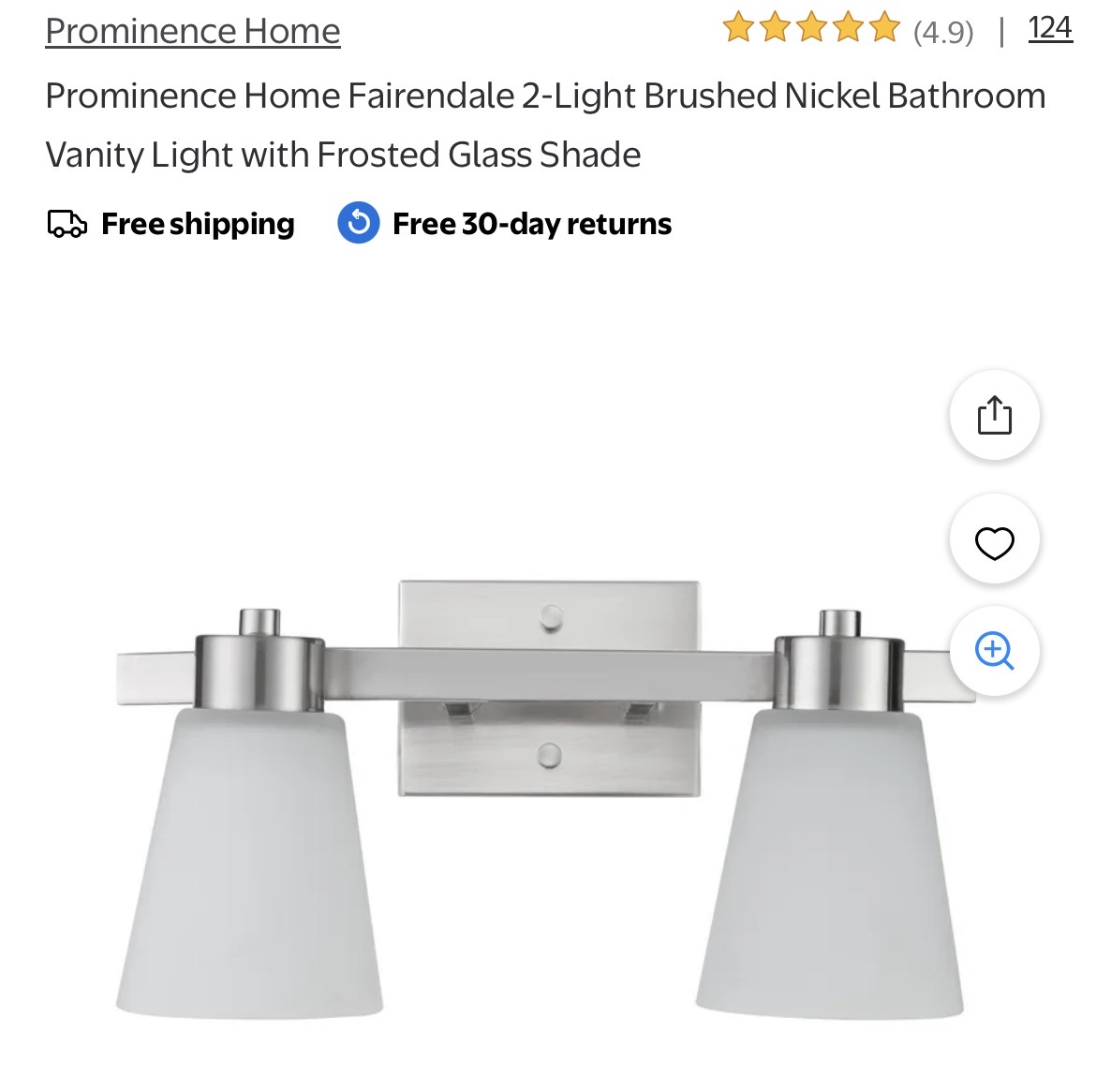1096x1092 pixels.
Task: View the 124 customer reviews
Action: point(1049,29)
